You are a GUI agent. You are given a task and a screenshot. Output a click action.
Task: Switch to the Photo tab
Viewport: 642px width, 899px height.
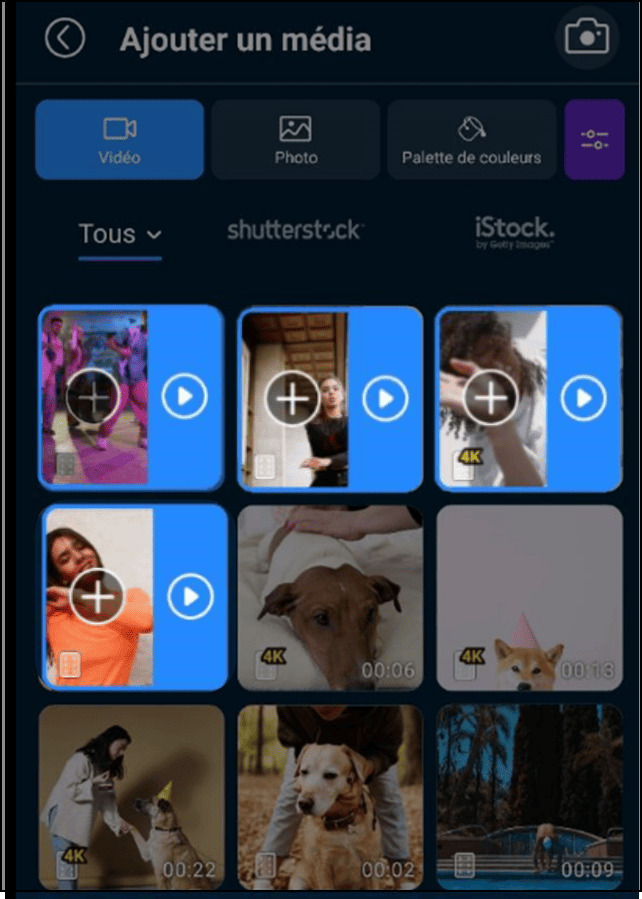point(296,140)
